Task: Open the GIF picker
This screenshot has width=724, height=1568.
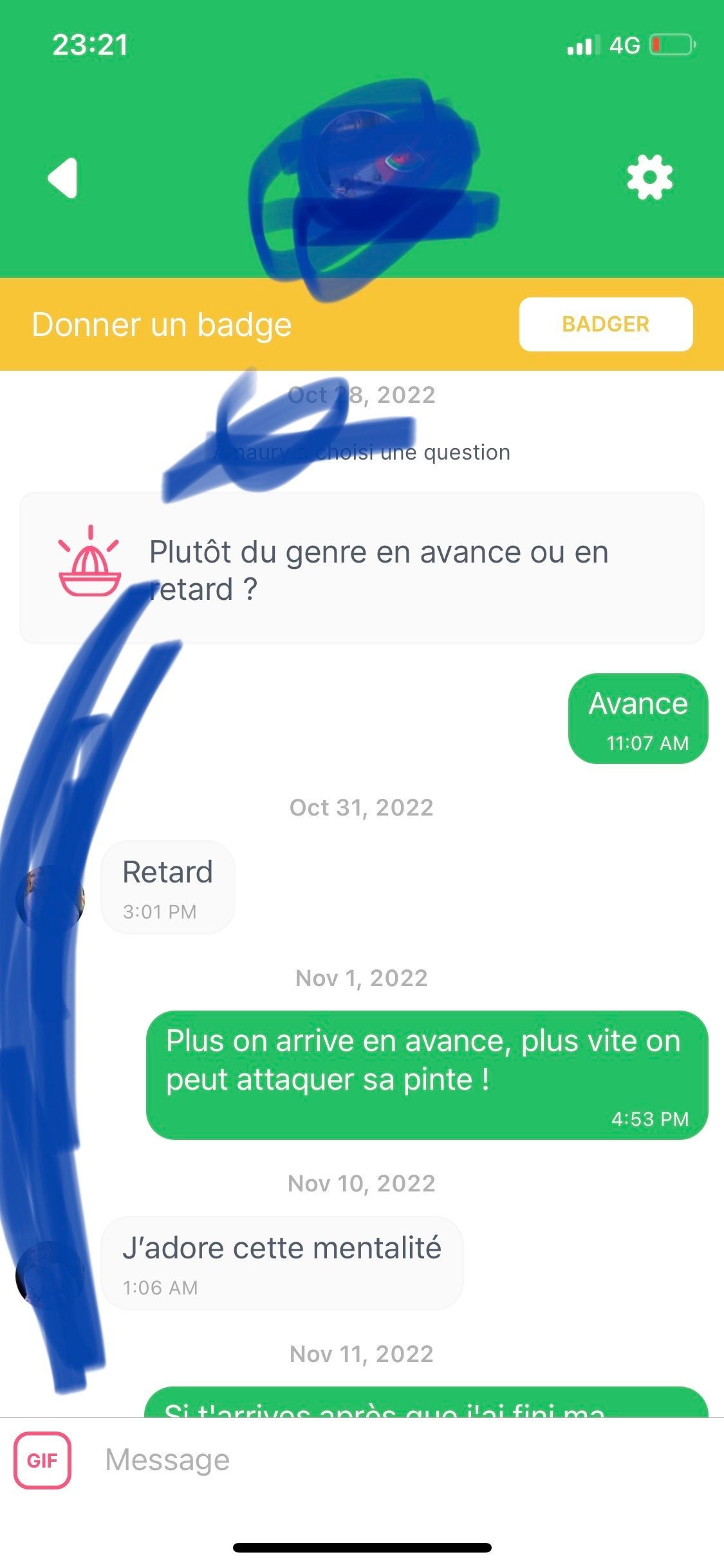Action: coord(42,1461)
